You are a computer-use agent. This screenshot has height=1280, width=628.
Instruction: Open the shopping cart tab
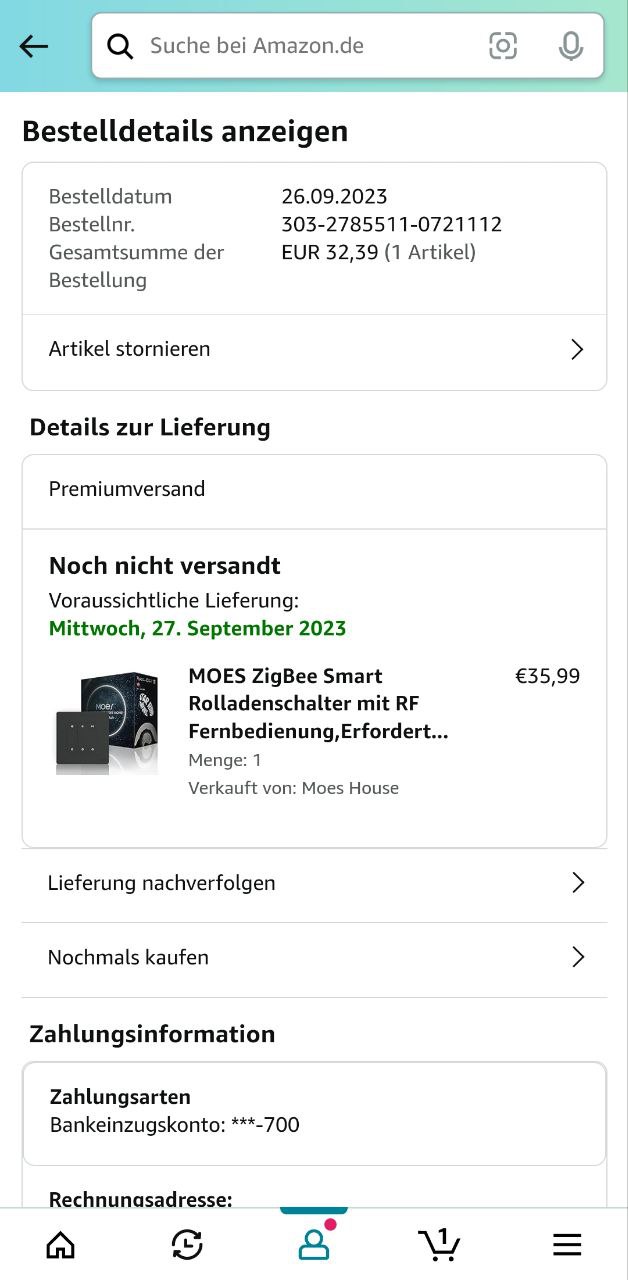click(x=439, y=1244)
